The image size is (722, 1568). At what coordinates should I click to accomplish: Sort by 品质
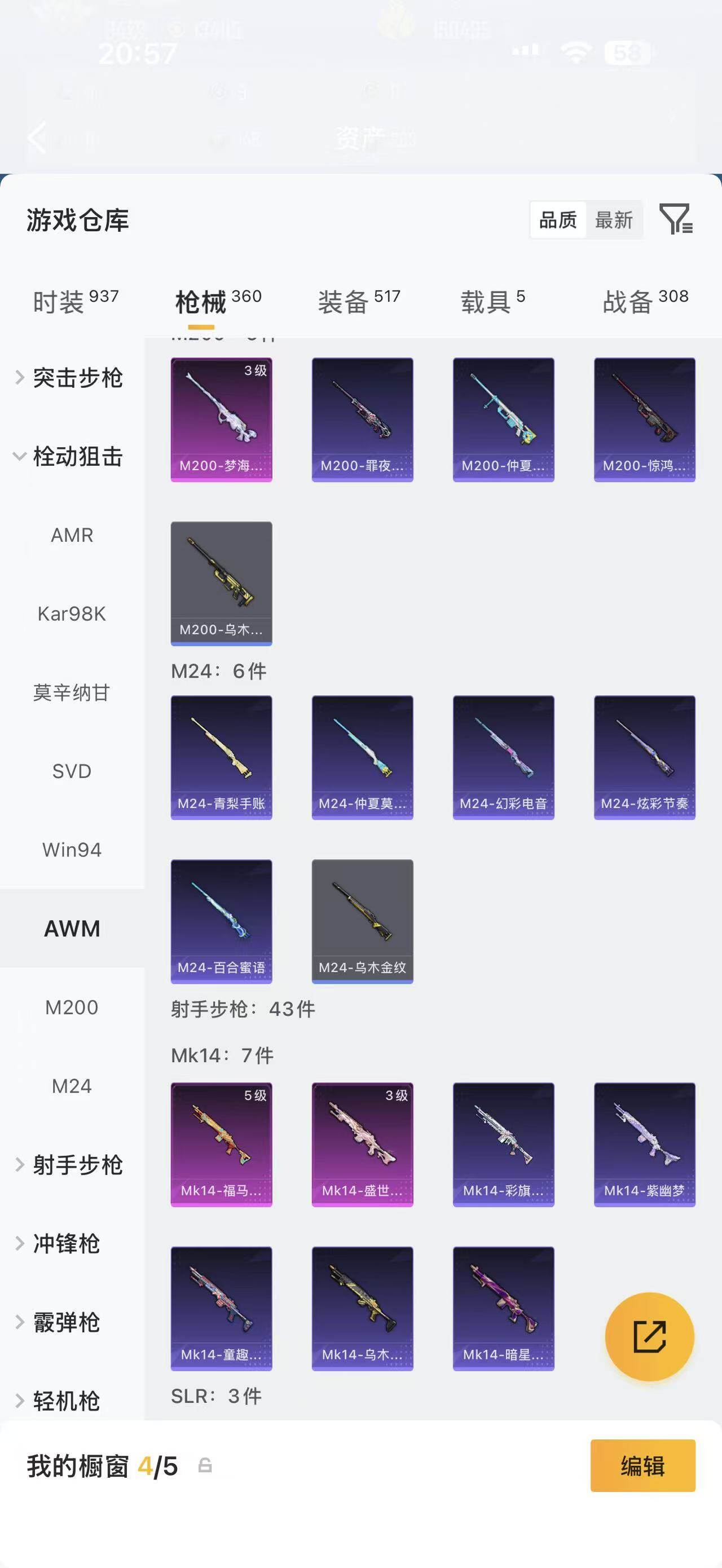pyautogui.click(x=558, y=220)
